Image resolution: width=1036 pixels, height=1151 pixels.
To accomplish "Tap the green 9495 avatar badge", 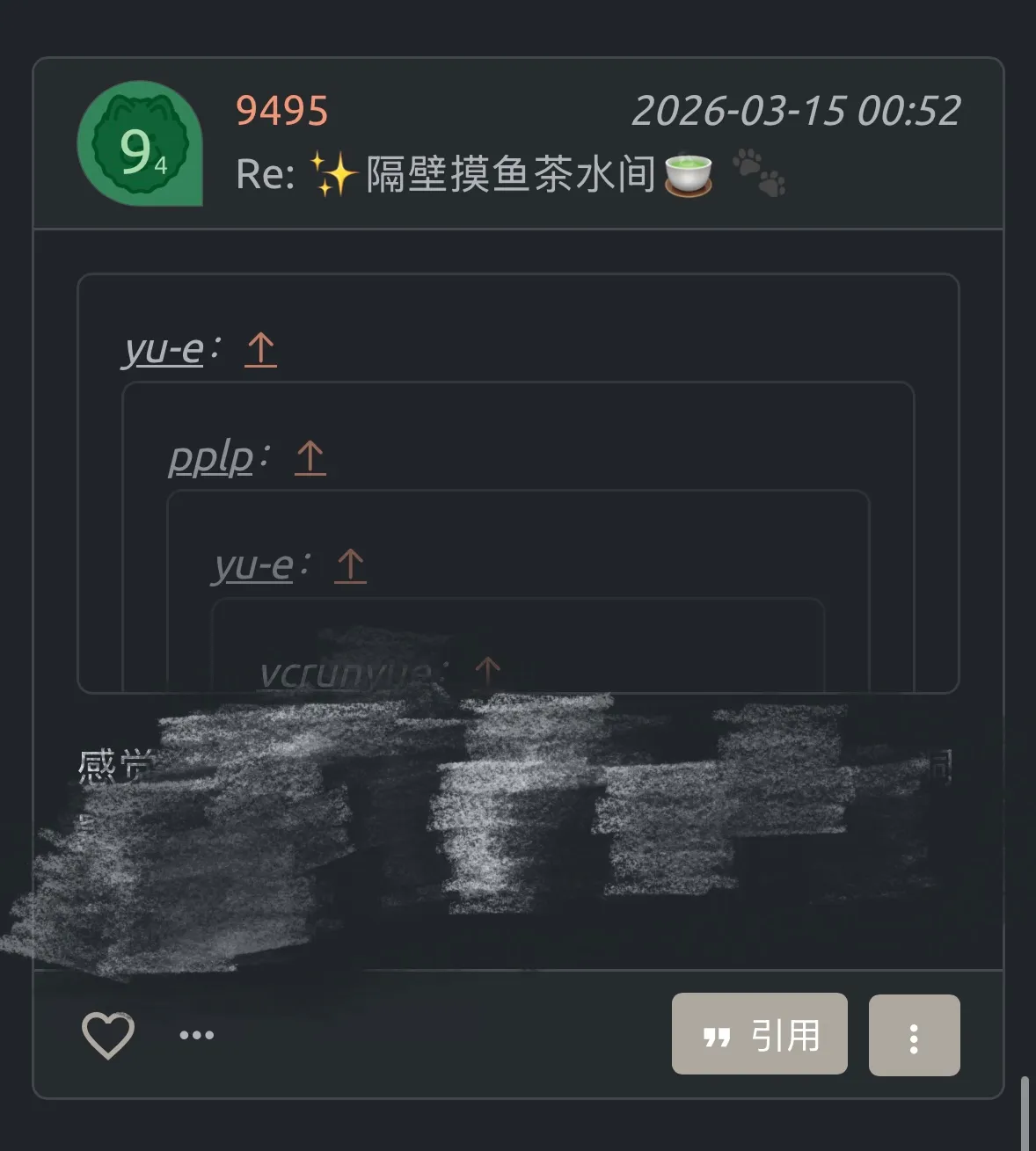I will (141, 145).
